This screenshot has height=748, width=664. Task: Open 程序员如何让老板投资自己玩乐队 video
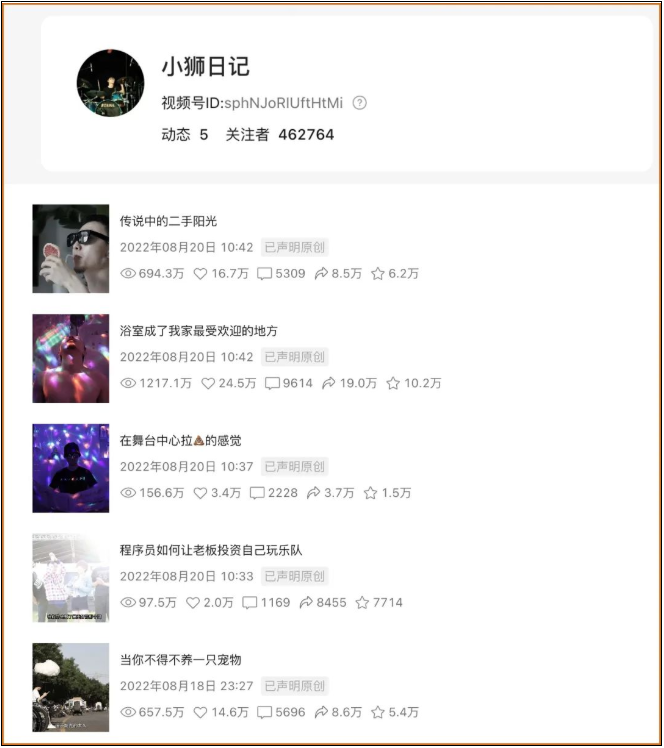tap(70, 578)
